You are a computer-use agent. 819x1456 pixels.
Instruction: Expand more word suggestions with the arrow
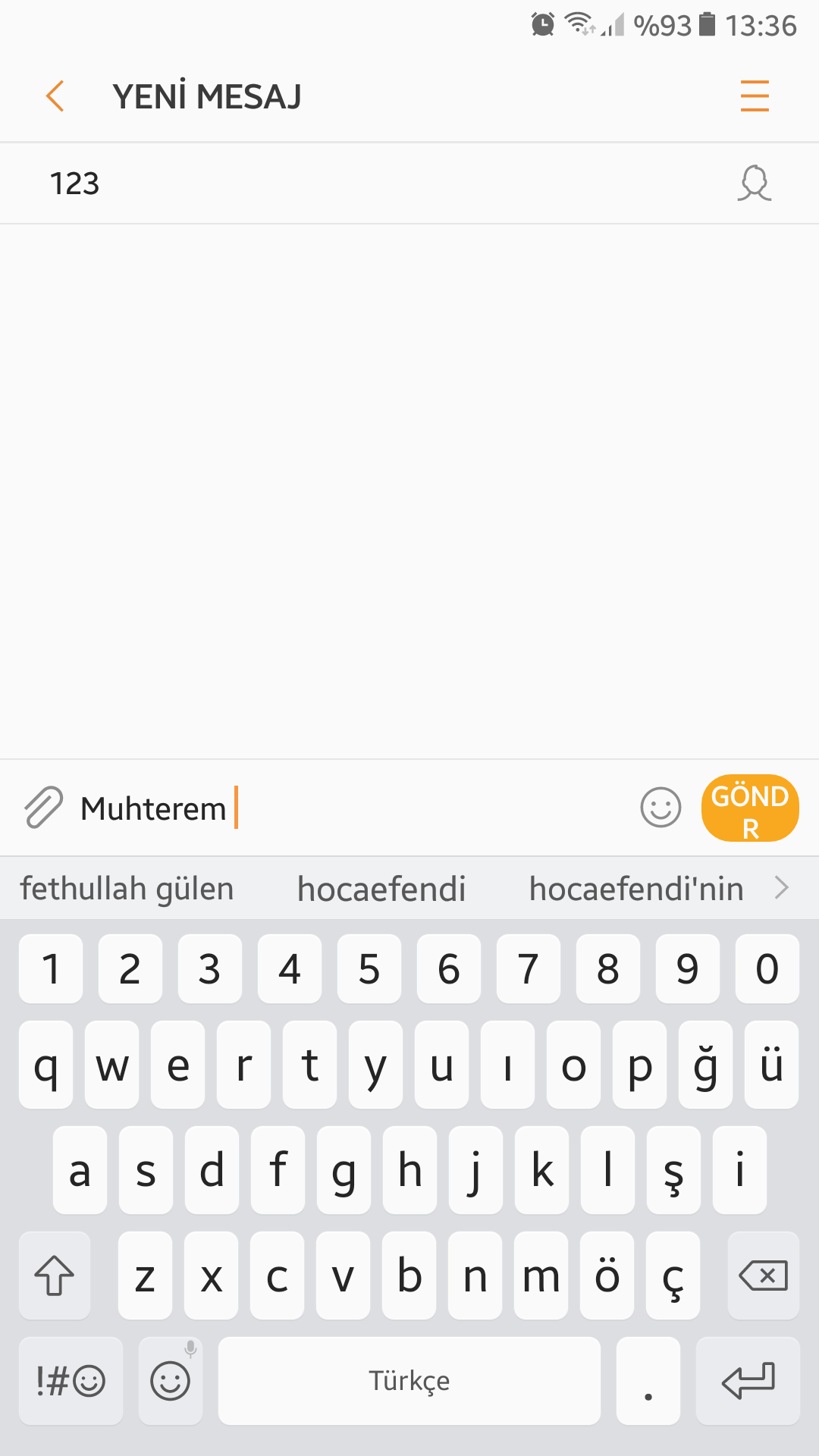[x=782, y=887]
